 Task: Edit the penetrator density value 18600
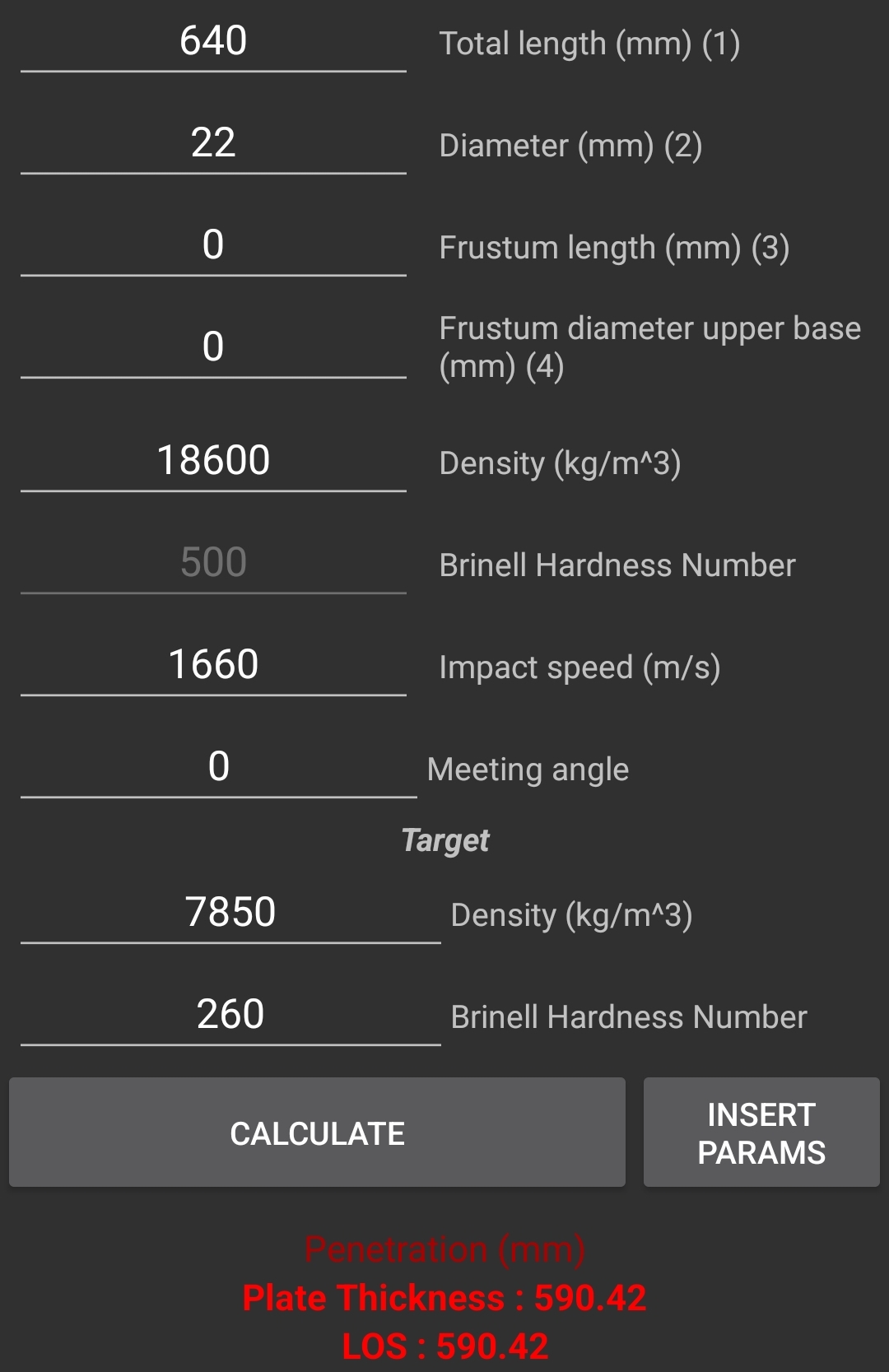[x=213, y=461]
